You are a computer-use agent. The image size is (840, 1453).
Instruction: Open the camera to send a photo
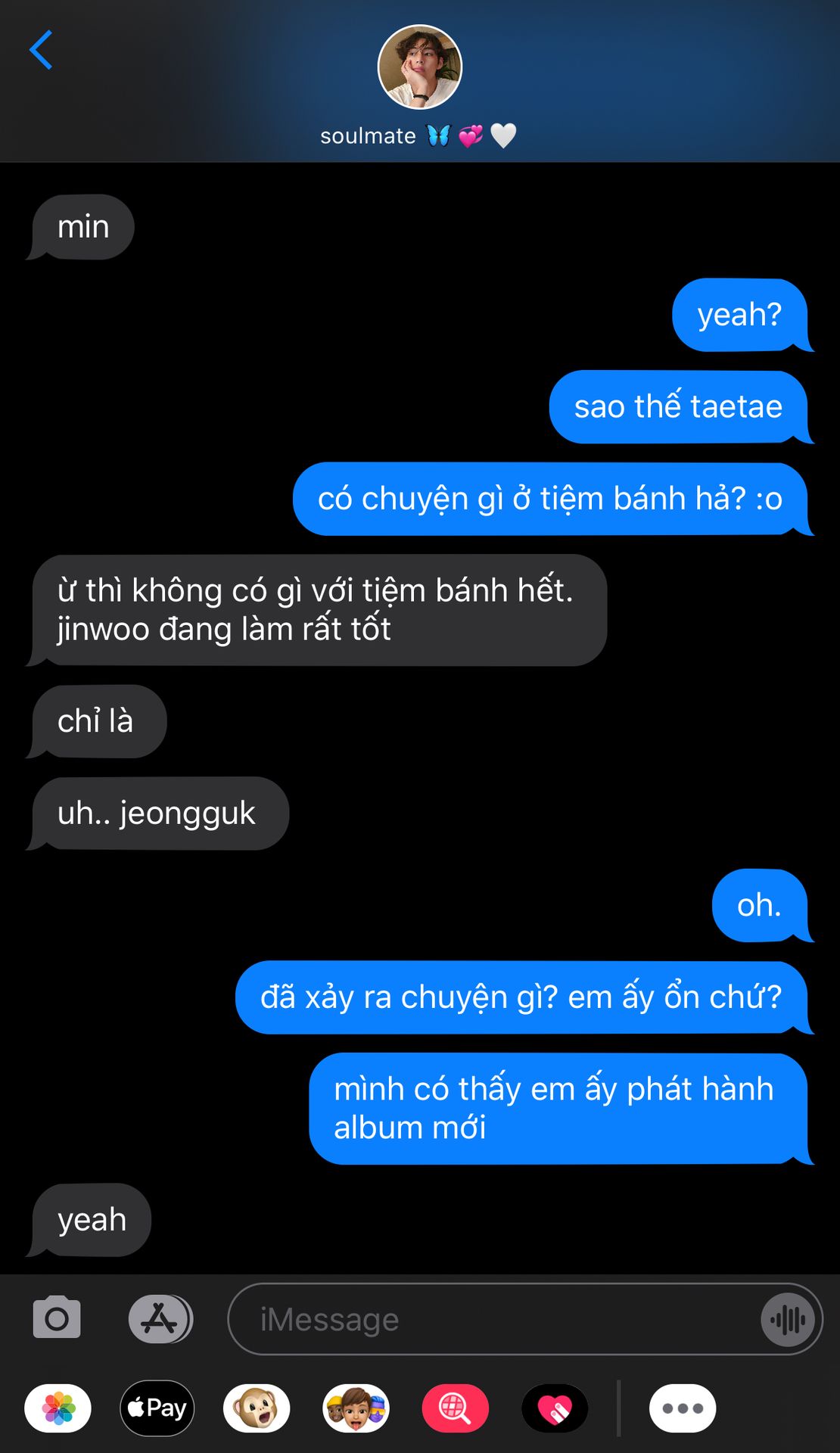pos(57,1318)
